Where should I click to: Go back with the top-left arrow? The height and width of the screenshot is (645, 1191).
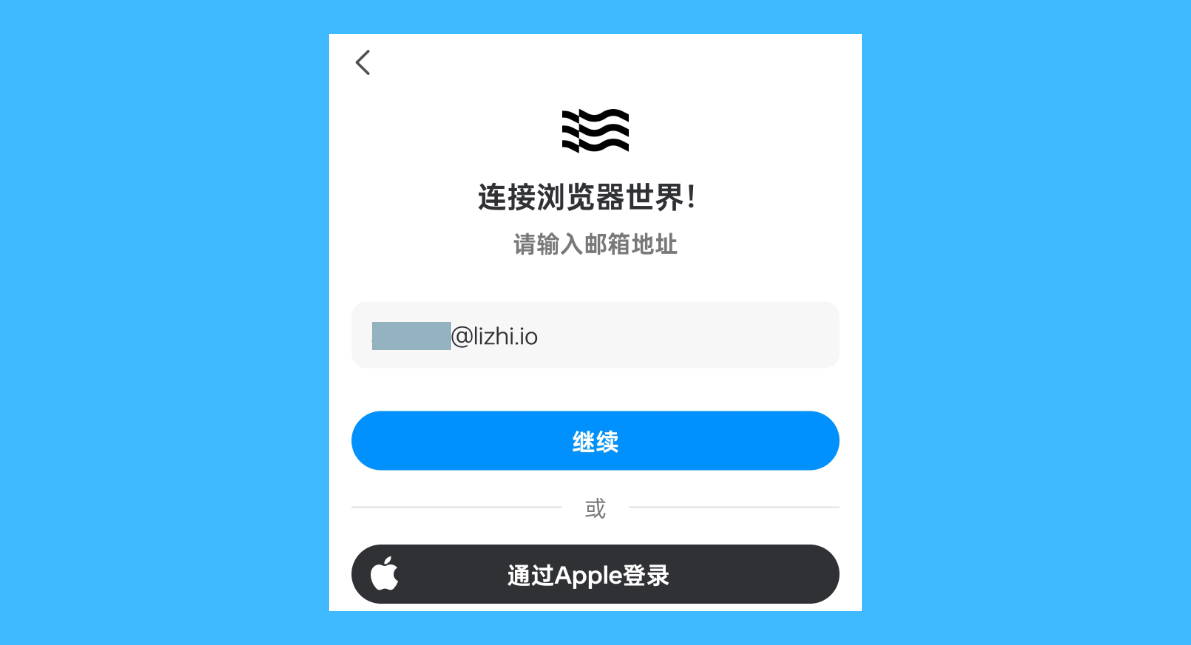coord(362,62)
